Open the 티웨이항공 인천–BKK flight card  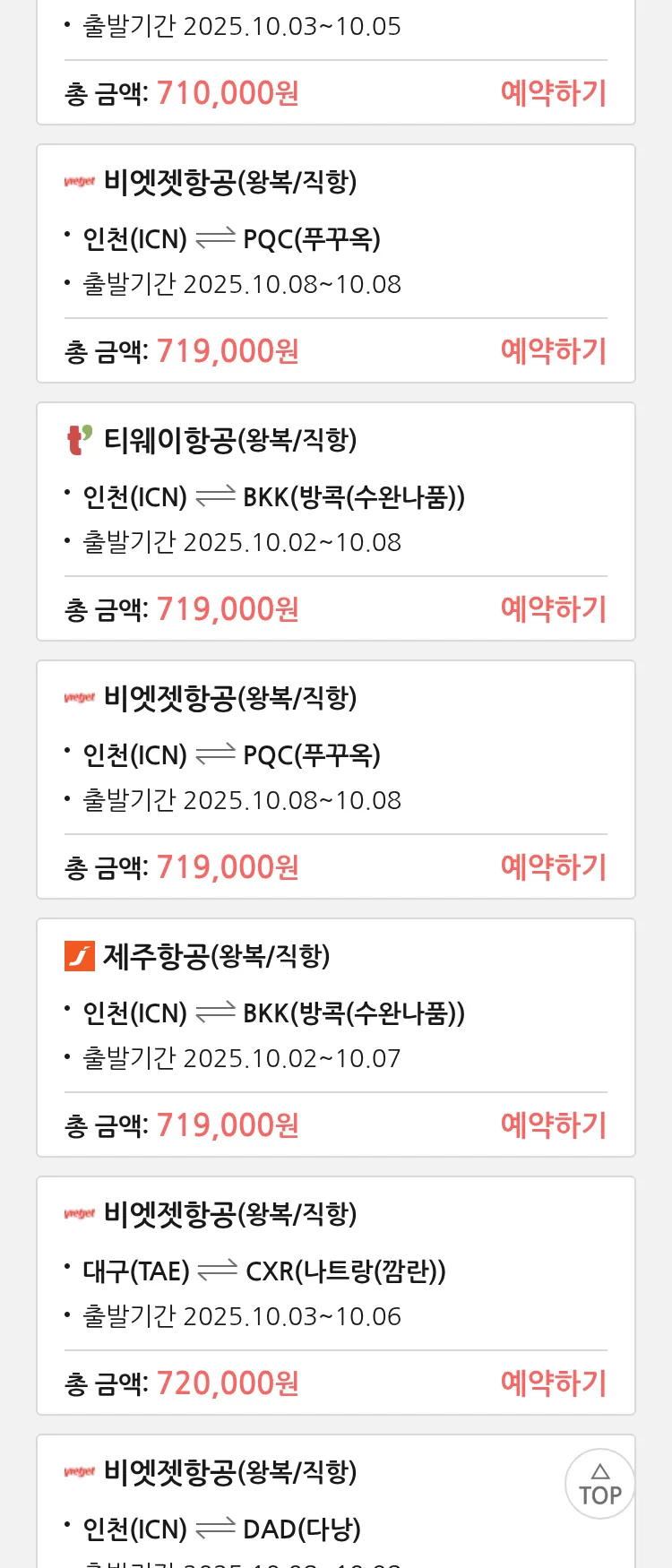tap(335, 497)
